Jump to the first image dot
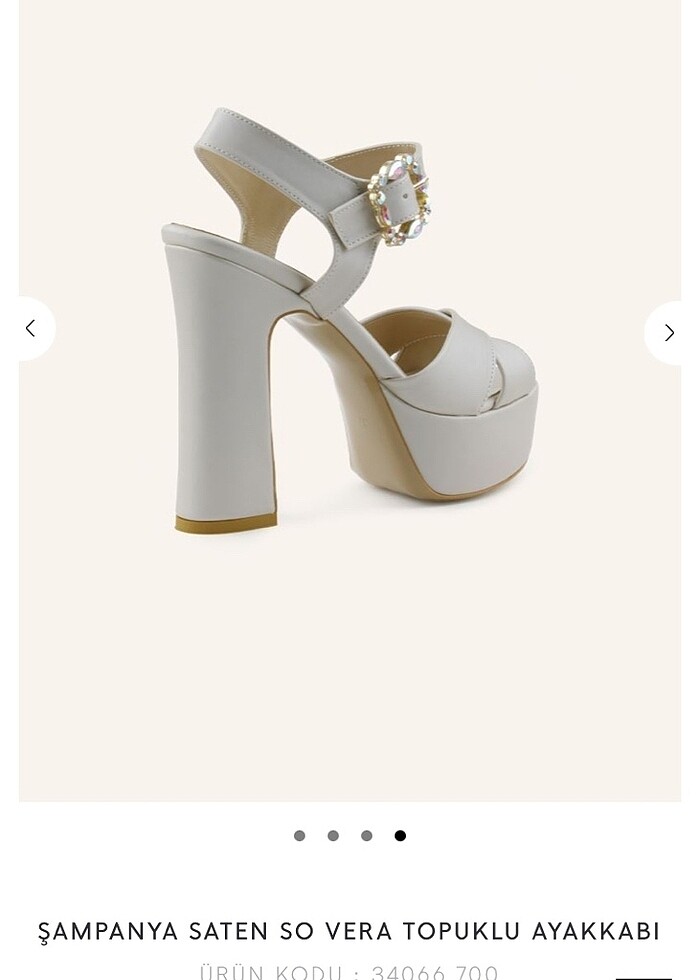This screenshot has width=700, height=980. coord(299,836)
